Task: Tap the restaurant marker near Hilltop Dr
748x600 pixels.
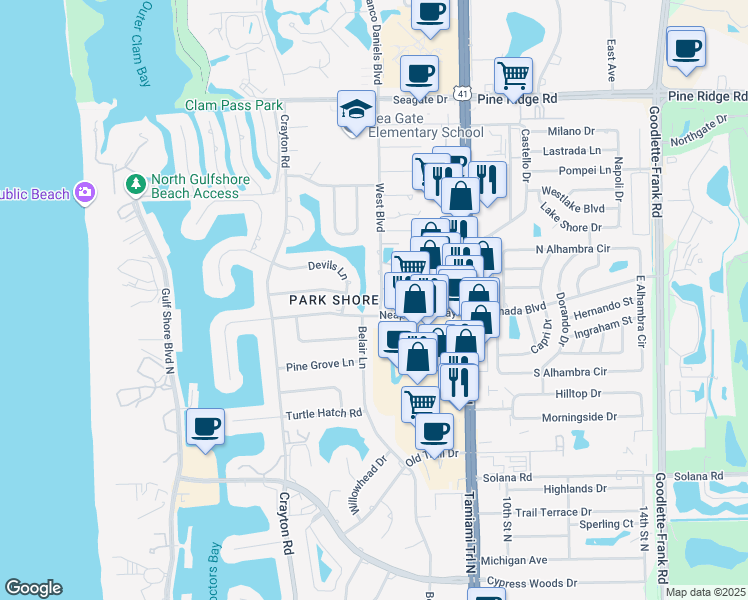Action: point(458,383)
